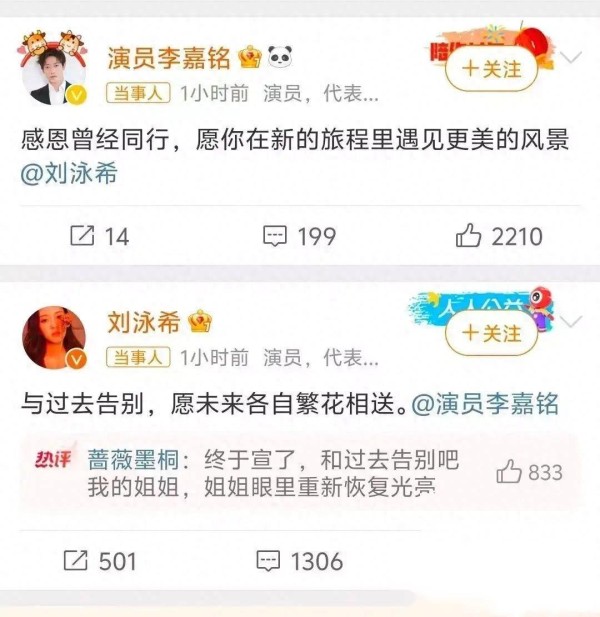Open 刘泳希's profile avatar
Image resolution: width=600 pixels, height=617 pixels.
pyautogui.click(x=53, y=338)
